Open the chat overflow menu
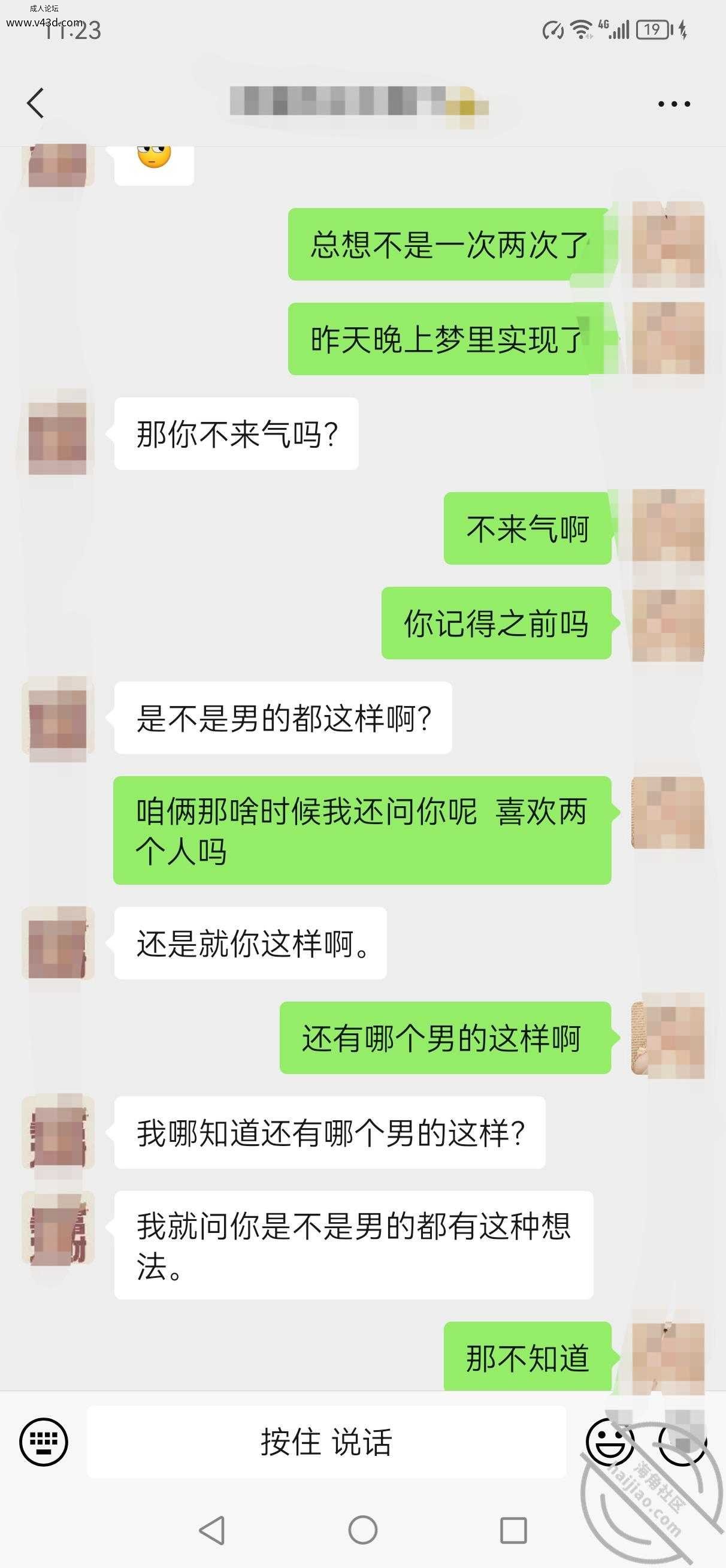 [x=674, y=104]
